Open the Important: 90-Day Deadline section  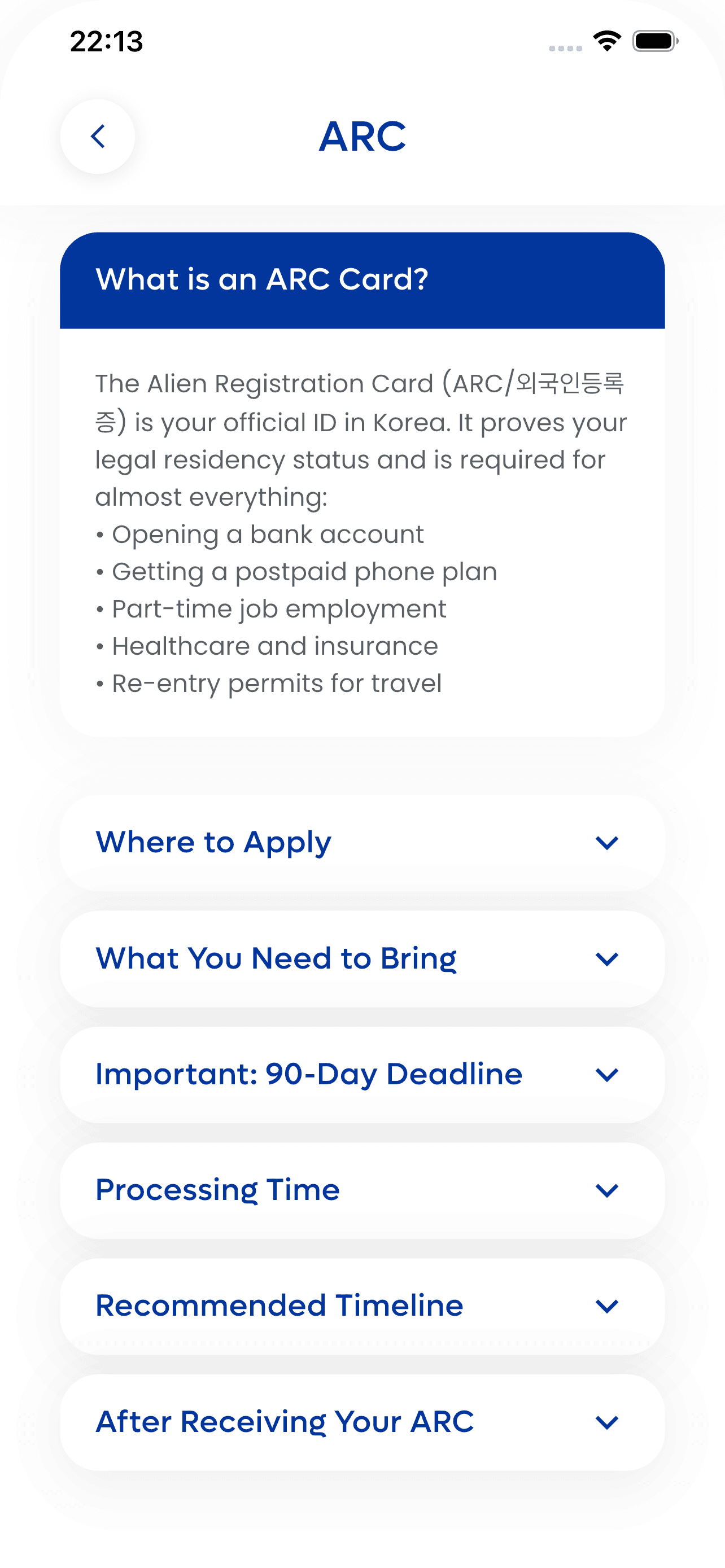click(362, 1074)
